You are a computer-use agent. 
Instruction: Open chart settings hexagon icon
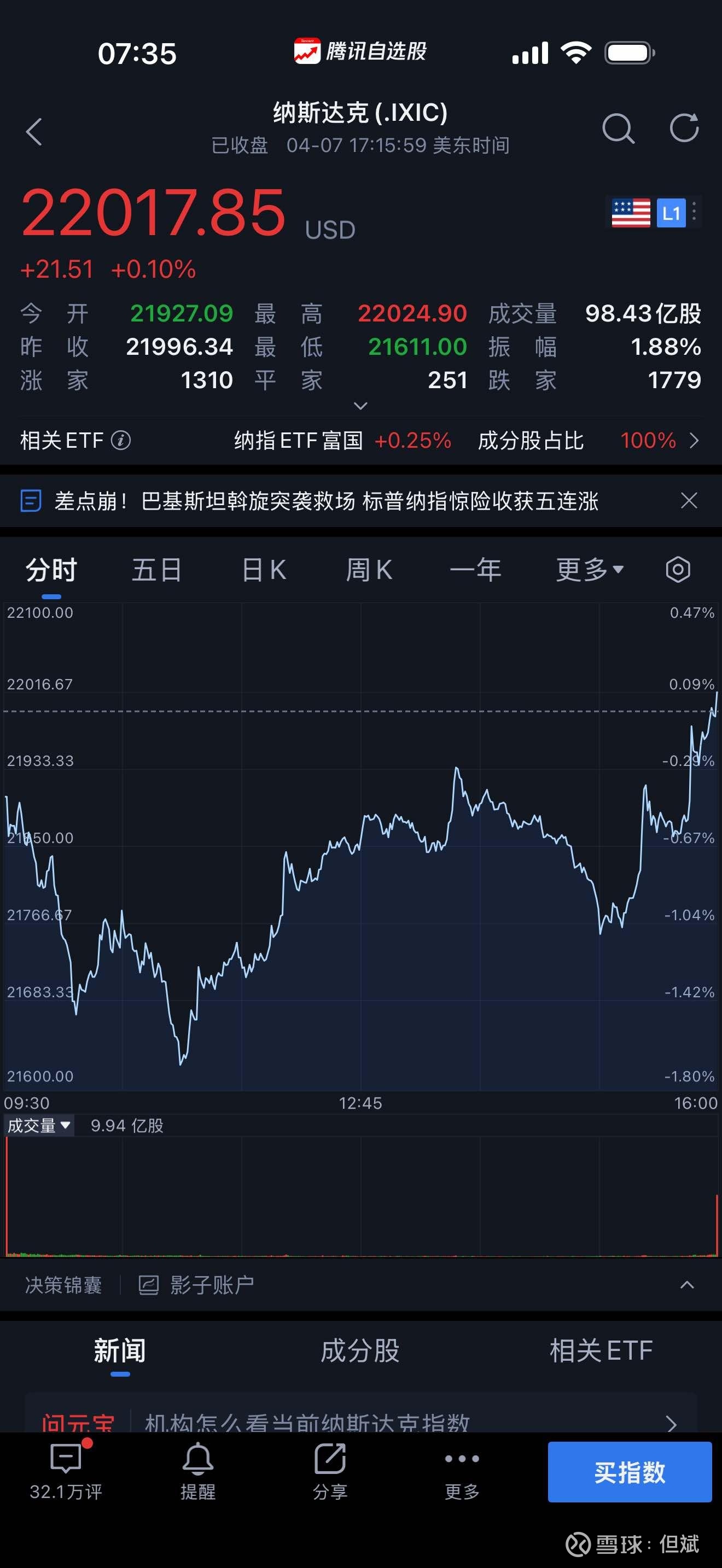point(678,570)
